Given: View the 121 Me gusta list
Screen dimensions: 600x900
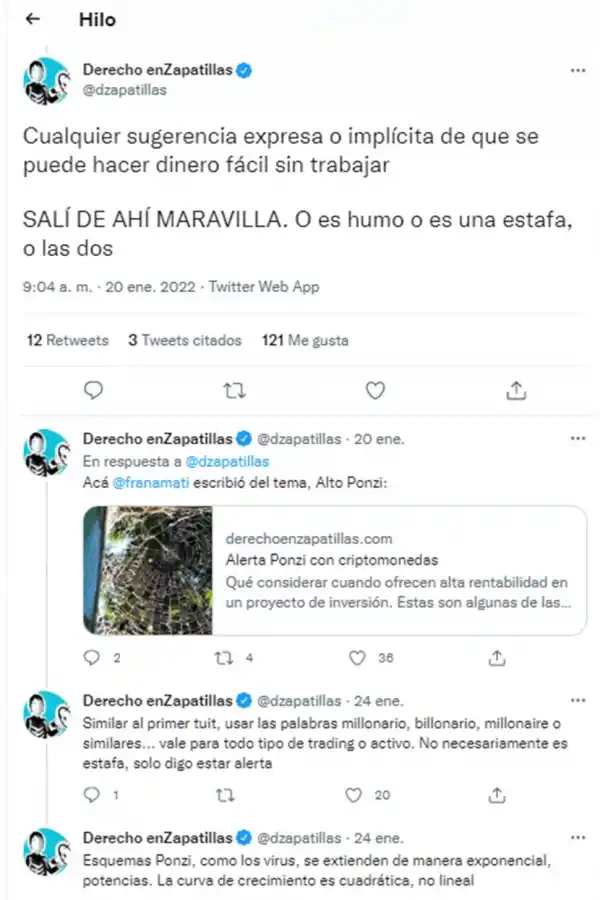Looking at the screenshot, I should (x=305, y=340).
